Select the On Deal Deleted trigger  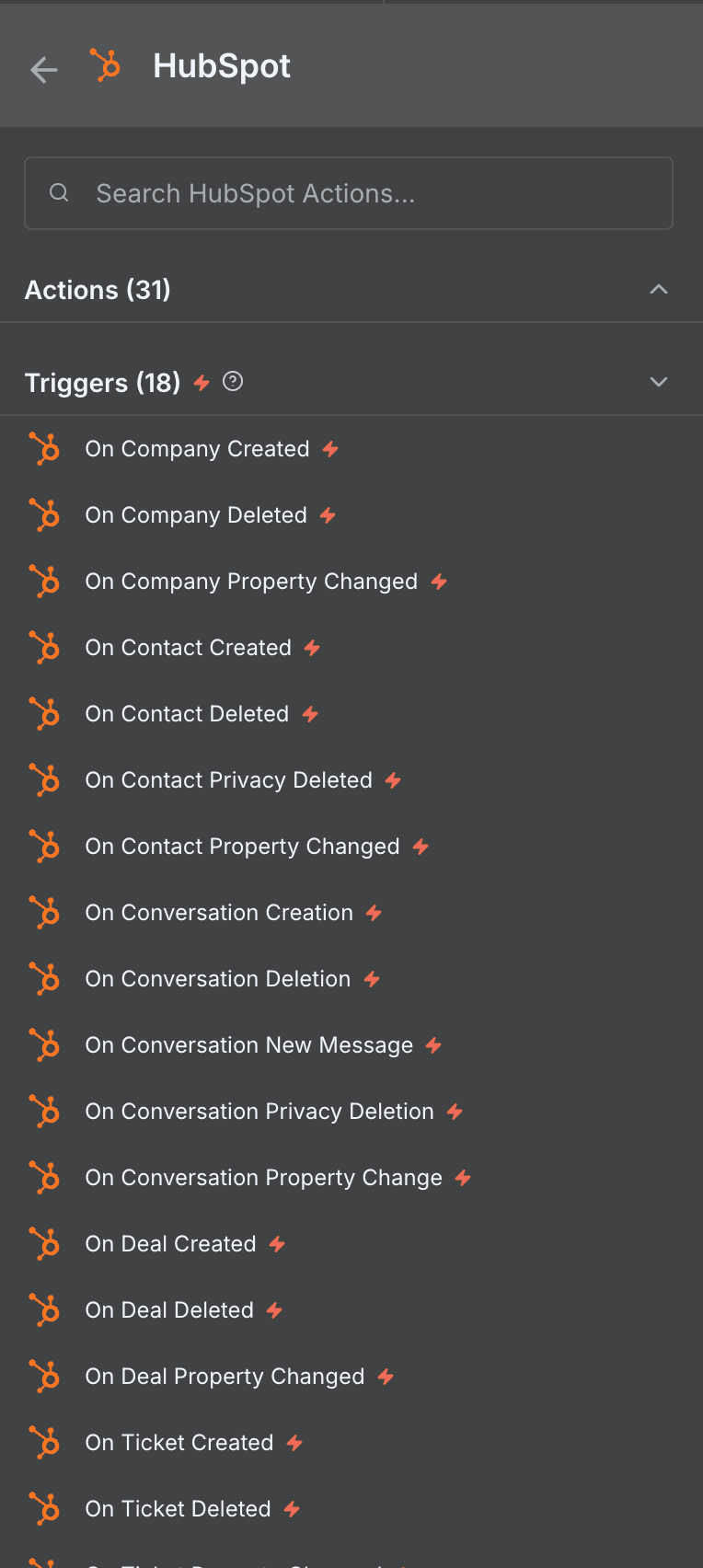(169, 1309)
